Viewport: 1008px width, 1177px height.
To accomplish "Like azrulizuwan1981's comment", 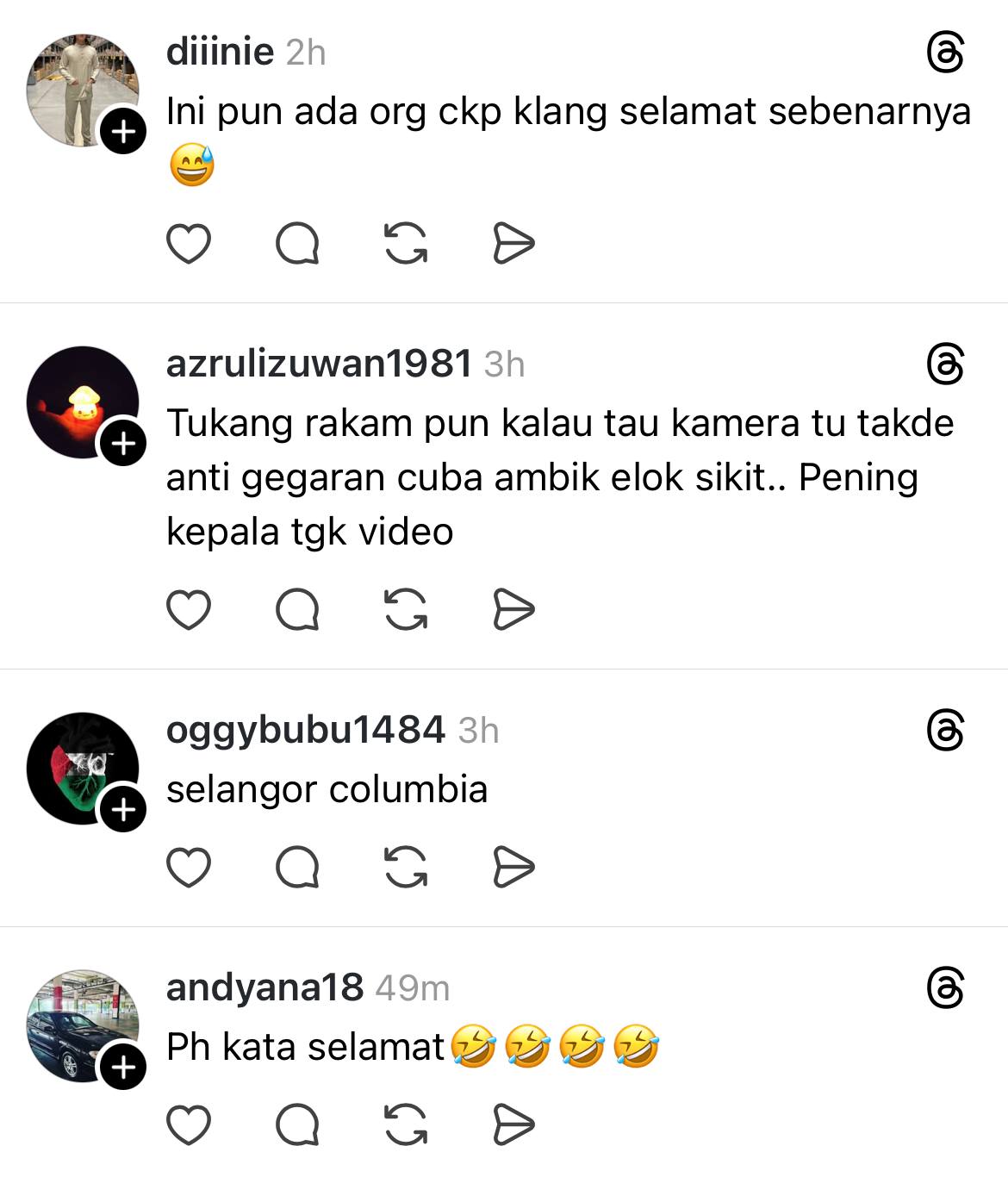I will tap(188, 610).
